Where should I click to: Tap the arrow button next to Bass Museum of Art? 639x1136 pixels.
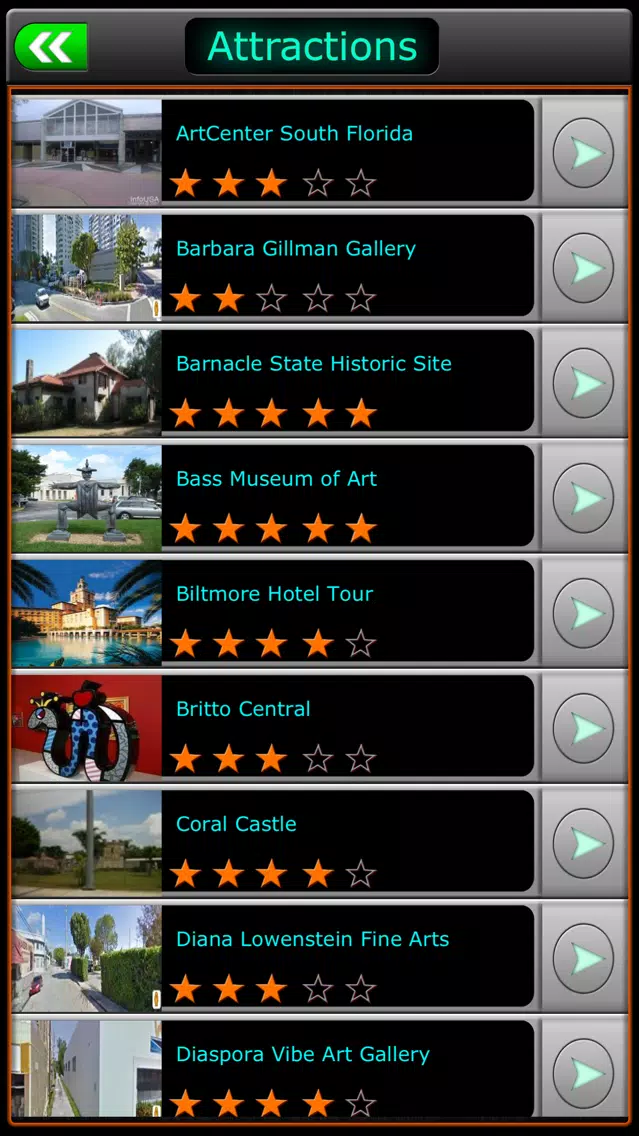point(583,498)
